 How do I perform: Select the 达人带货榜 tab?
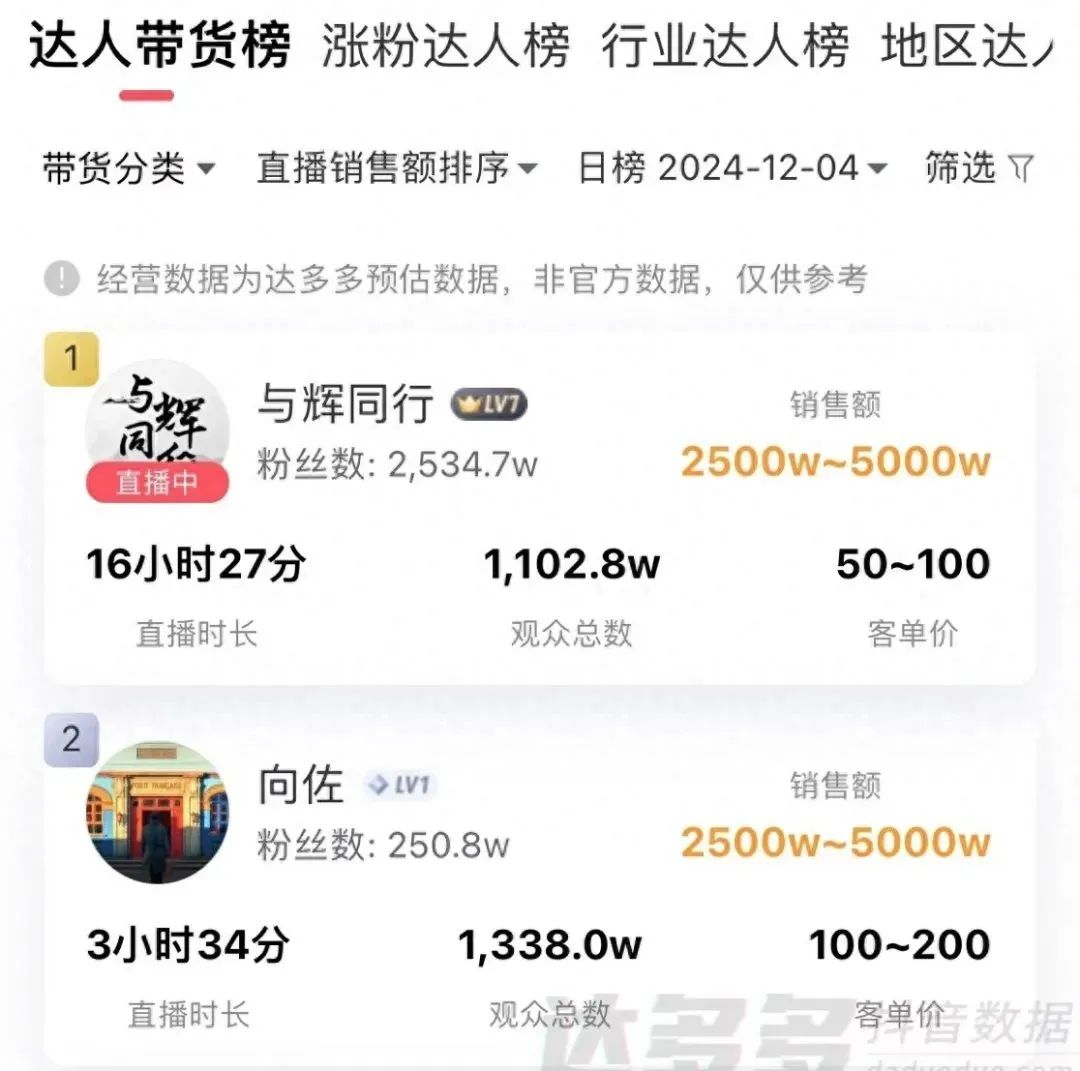160,47
